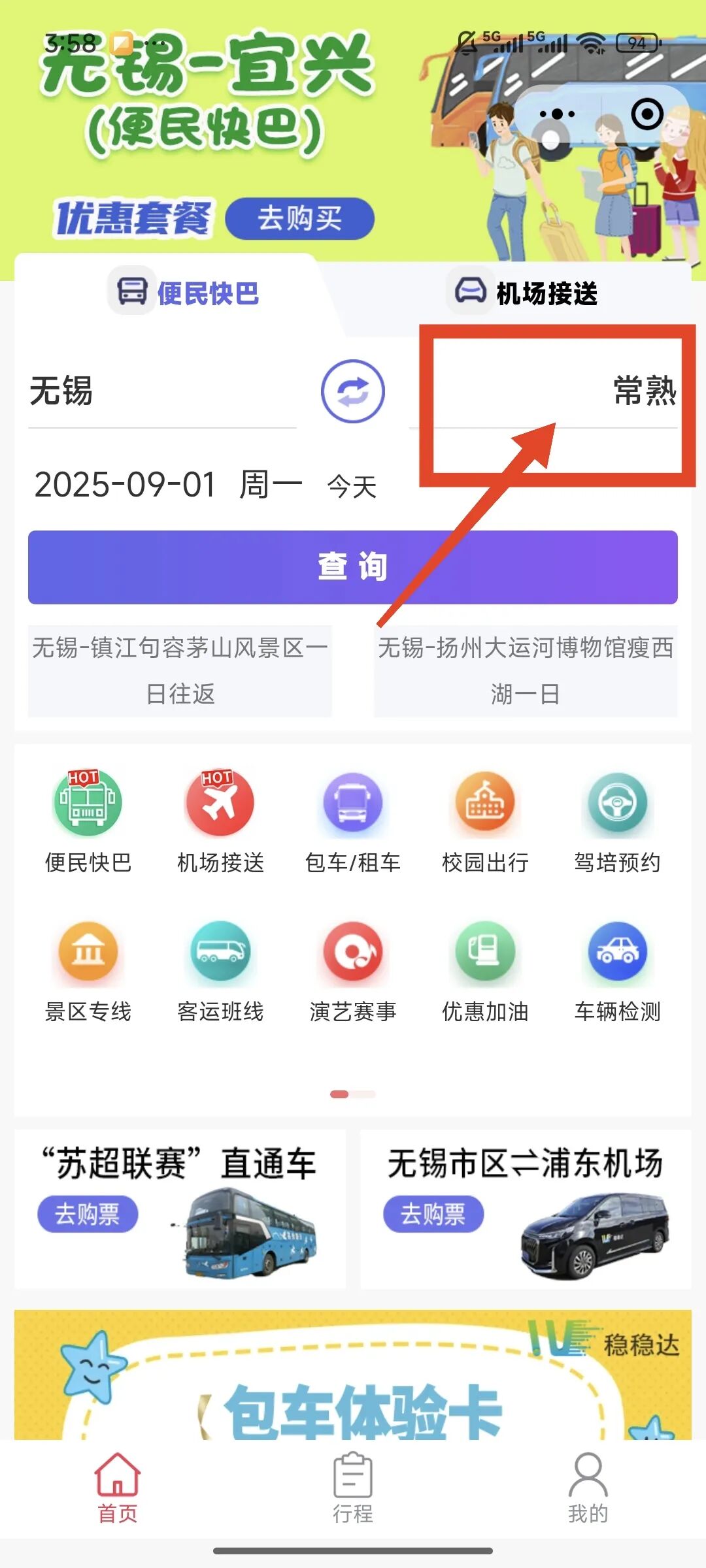Open 校园出行 service
The image size is (706, 1568).
coord(485,821)
